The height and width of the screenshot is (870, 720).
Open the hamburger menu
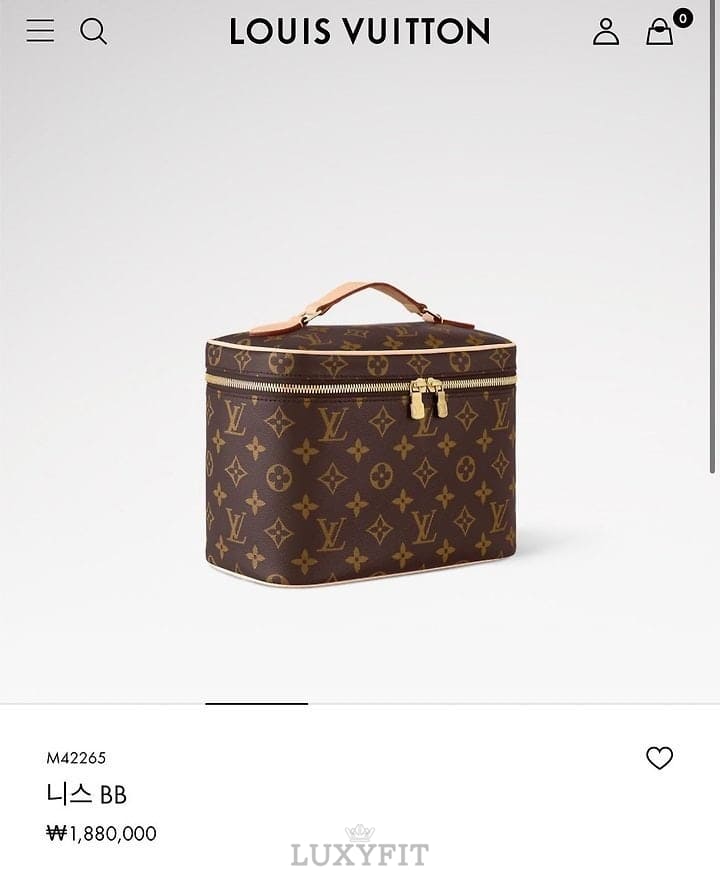40,31
